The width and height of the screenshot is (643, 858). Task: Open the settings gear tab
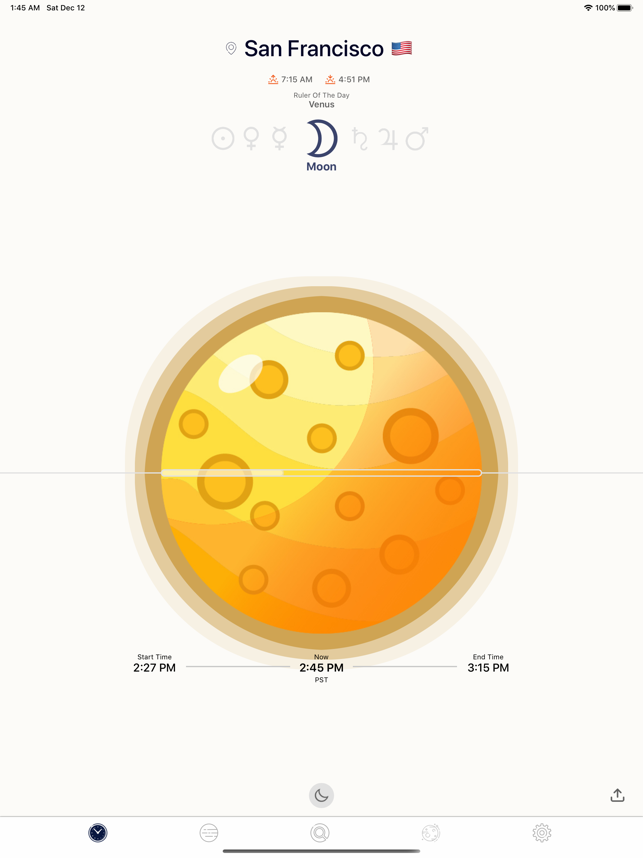click(x=542, y=832)
